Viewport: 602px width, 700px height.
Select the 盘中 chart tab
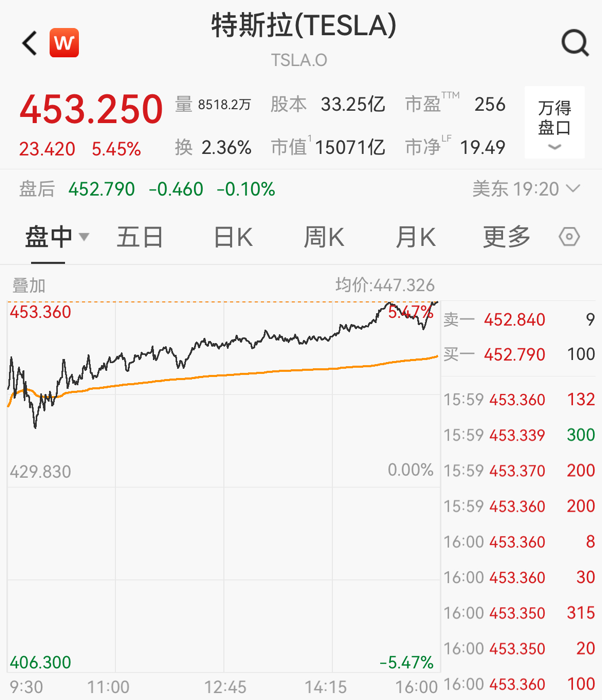[56, 237]
